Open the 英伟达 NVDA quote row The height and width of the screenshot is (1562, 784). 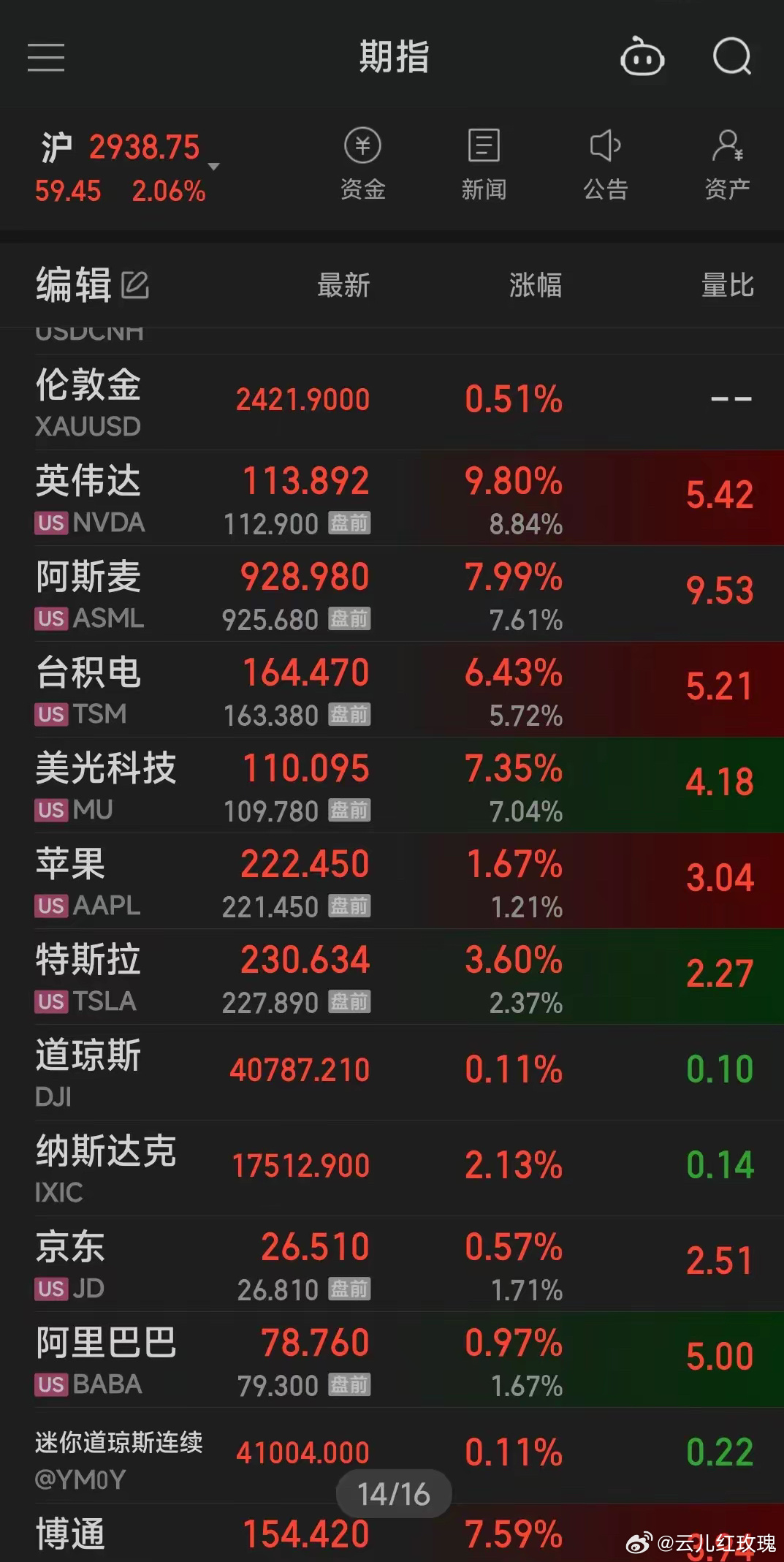(x=392, y=498)
